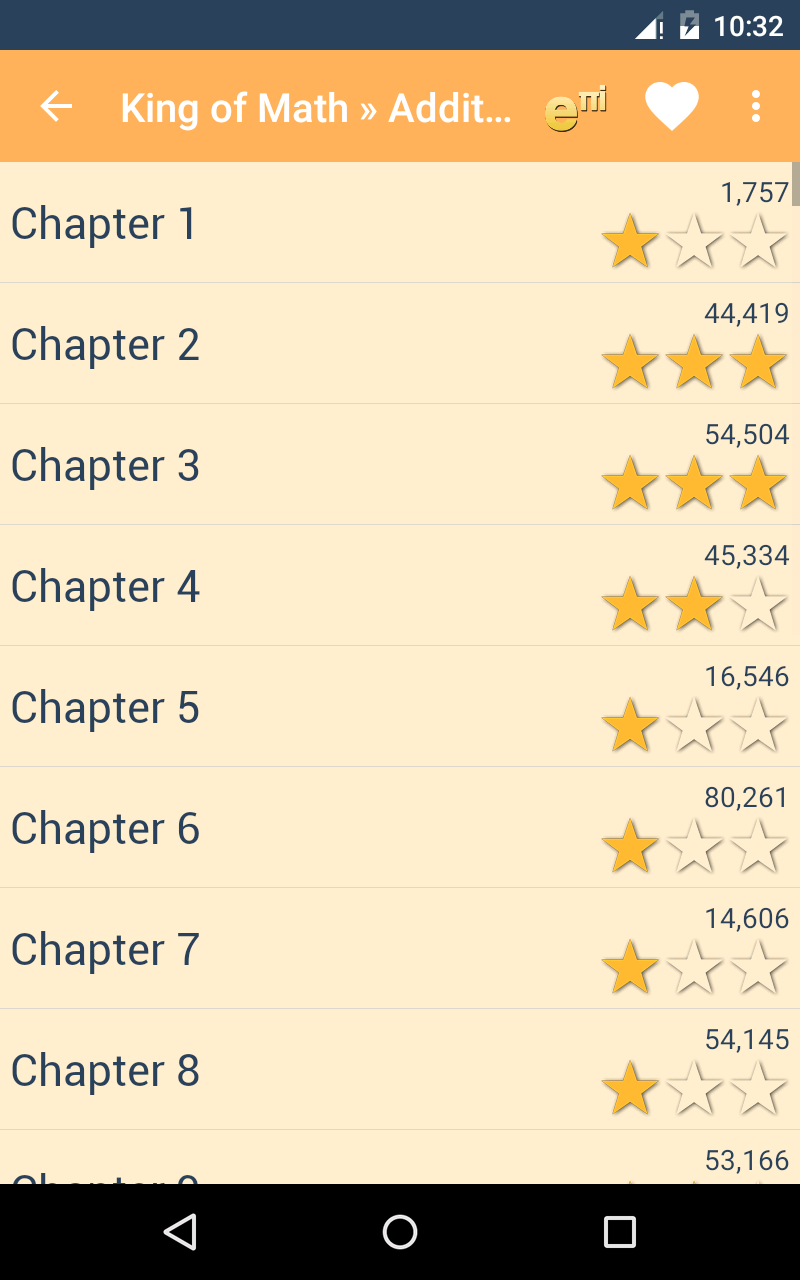This screenshot has width=800, height=1280.
Task: Tap the single gold star on Chapter 6
Action: [x=630, y=845]
